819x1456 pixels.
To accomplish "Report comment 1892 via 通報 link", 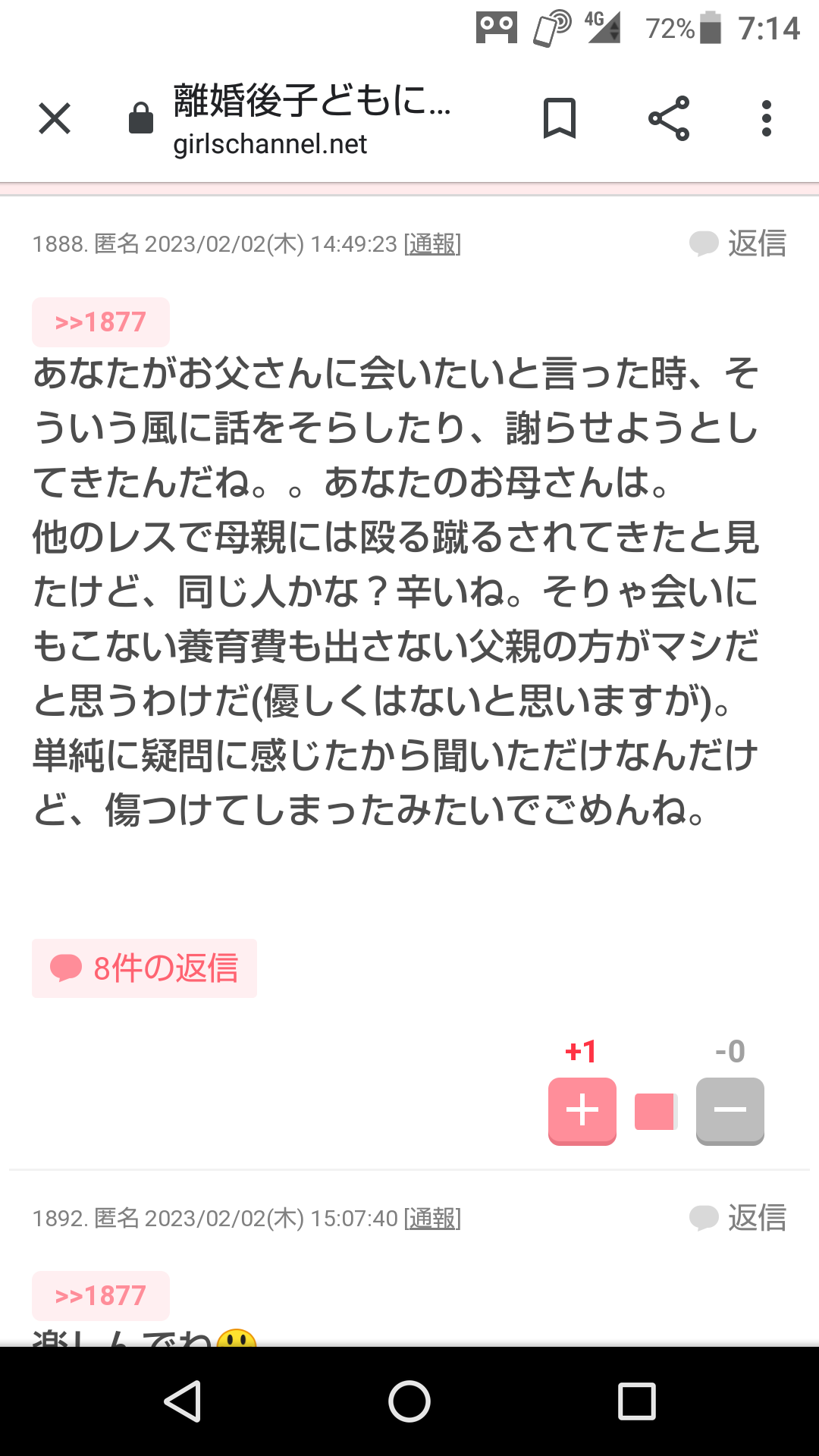I will pyautogui.click(x=432, y=1219).
